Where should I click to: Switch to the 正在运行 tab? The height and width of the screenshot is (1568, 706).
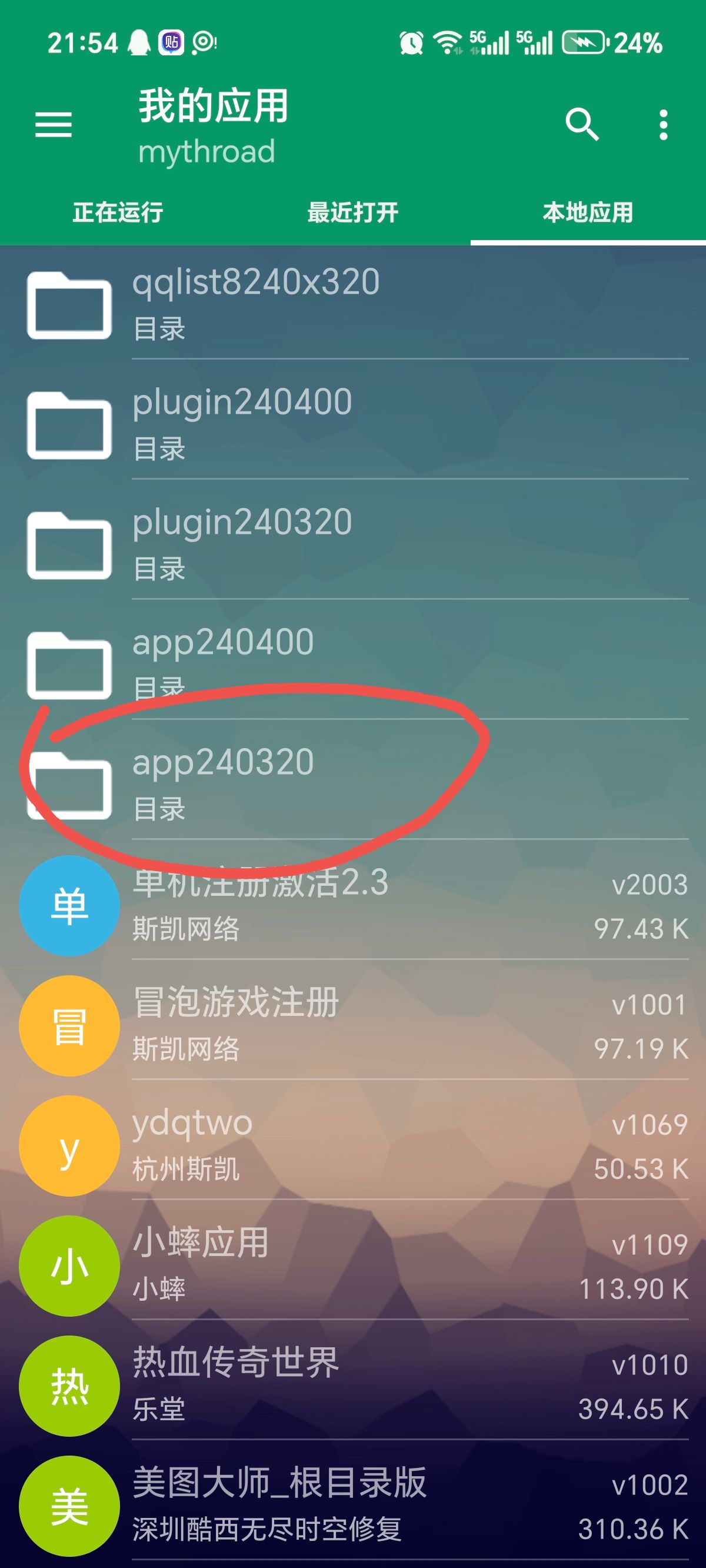tap(118, 212)
